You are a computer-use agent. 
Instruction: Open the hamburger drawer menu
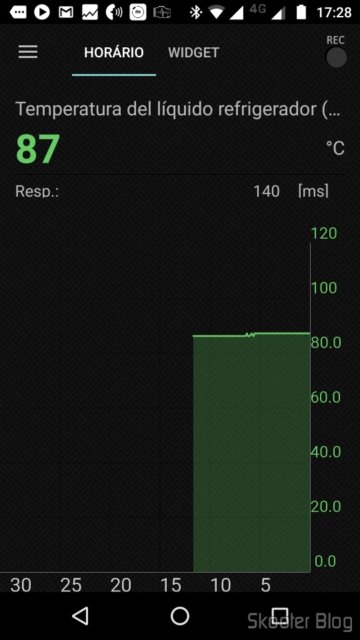(28, 52)
